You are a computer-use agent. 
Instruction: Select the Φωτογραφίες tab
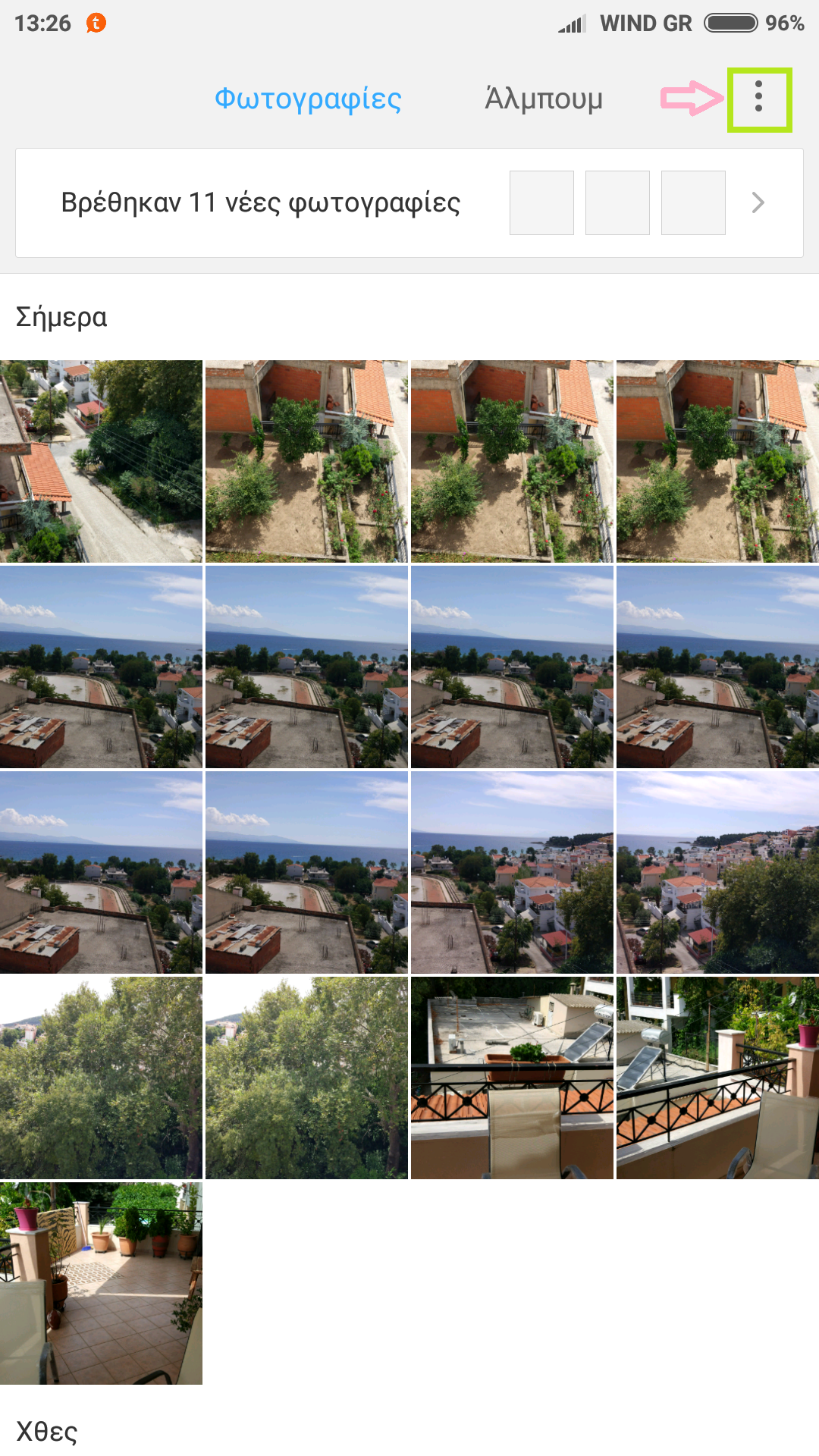click(x=308, y=99)
